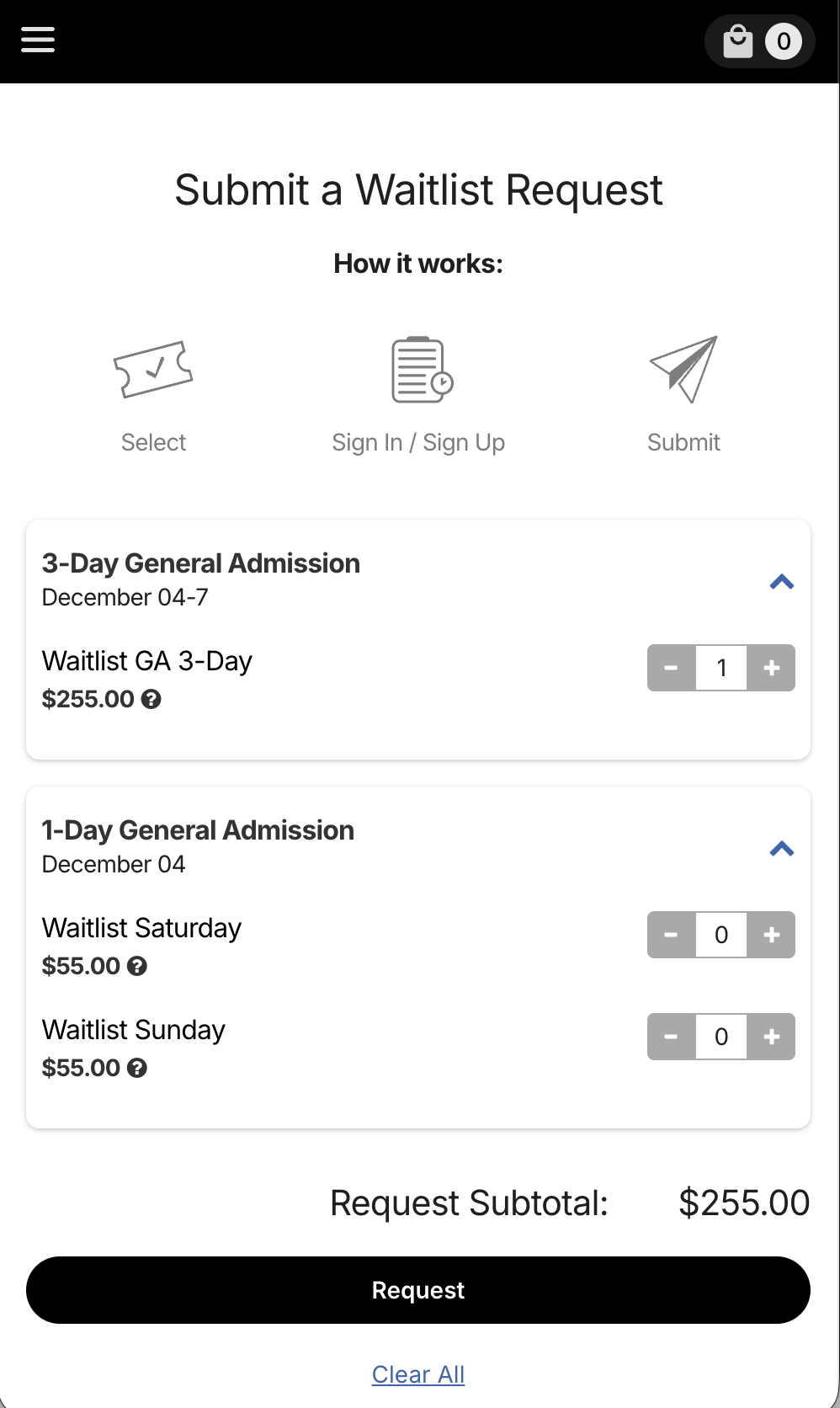Screen dimensions: 840x1408
Task: Open the hamburger menu
Action: pos(38,40)
